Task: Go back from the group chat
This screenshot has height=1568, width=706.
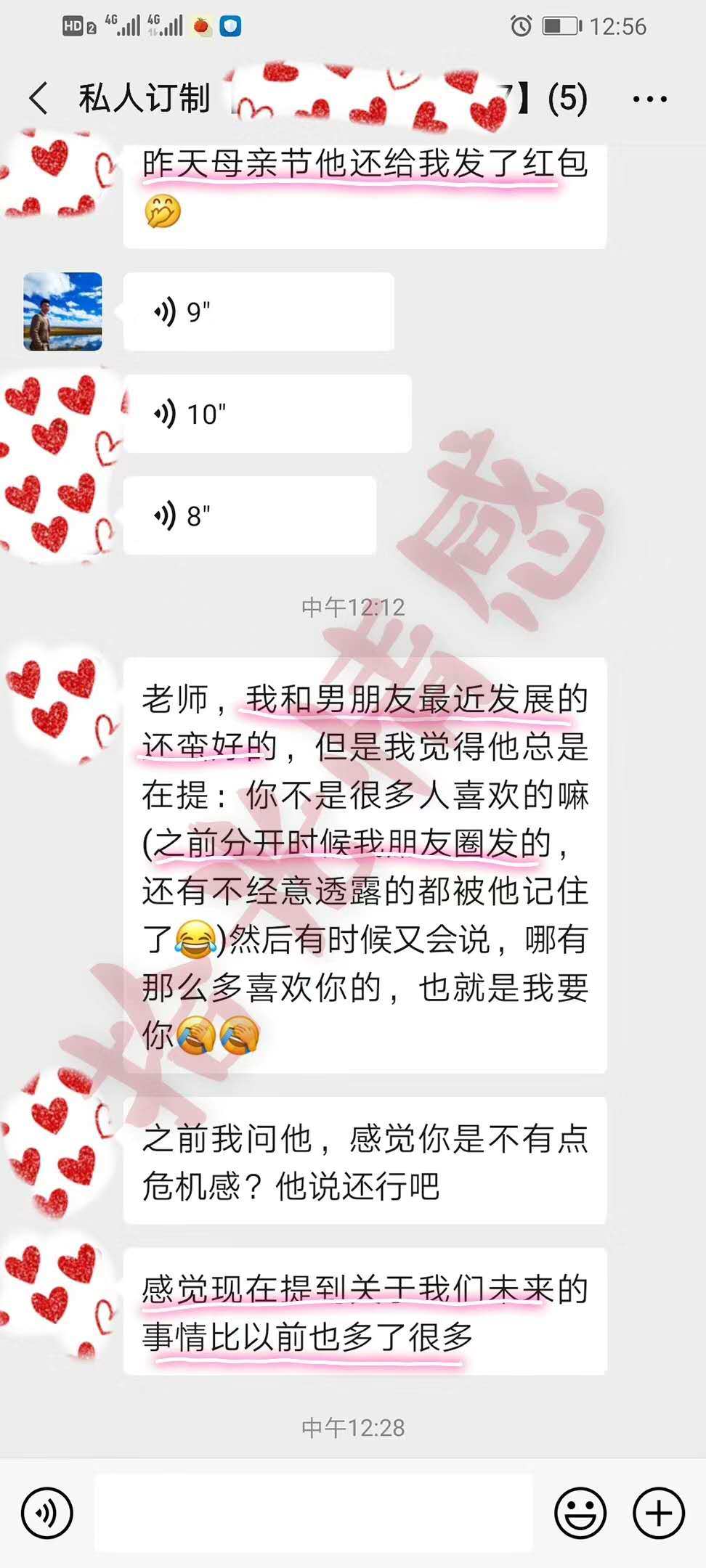Action: pyautogui.click(x=39, y=98)
